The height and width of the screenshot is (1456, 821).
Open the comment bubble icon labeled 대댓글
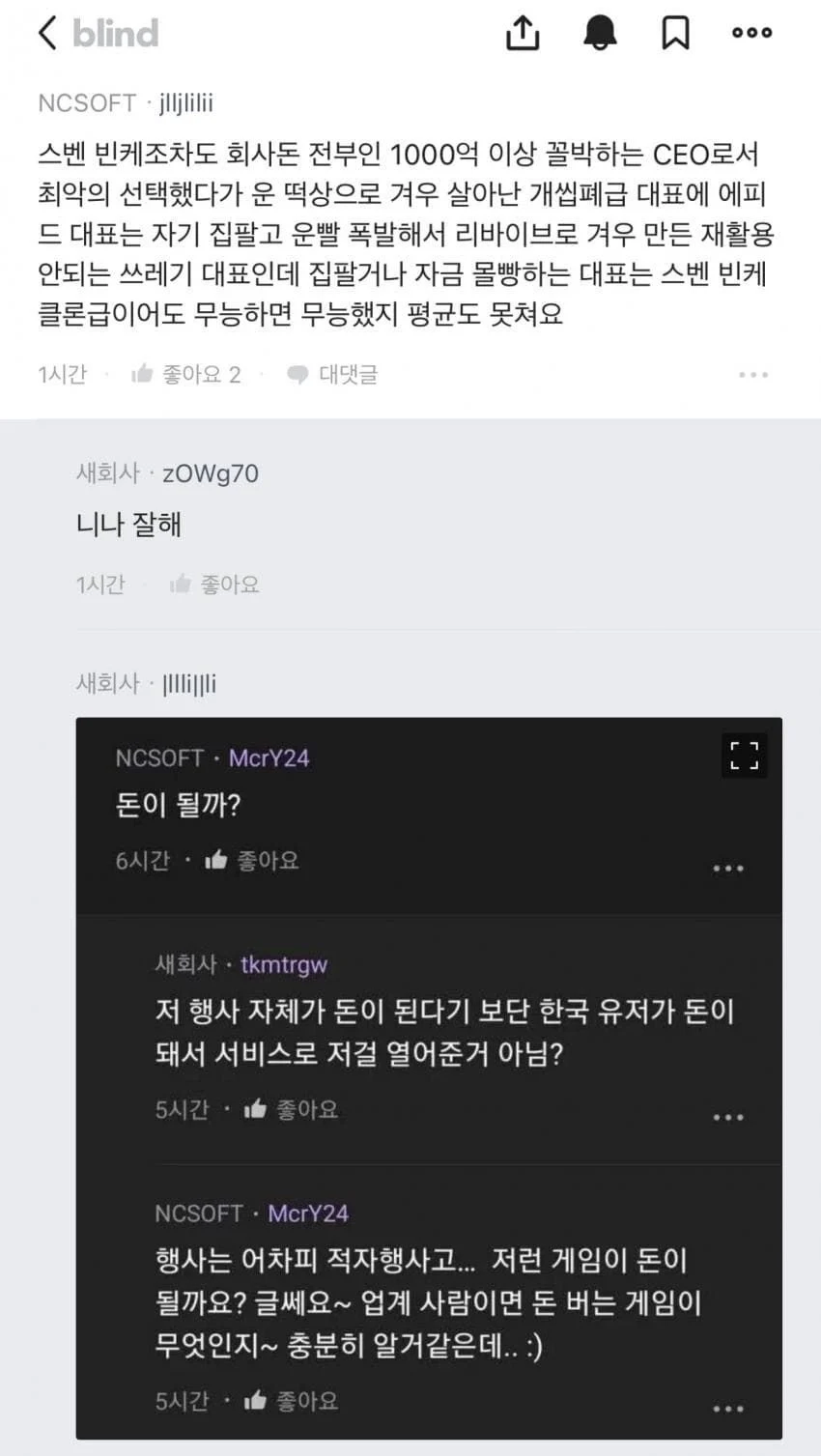pos(297,374)
